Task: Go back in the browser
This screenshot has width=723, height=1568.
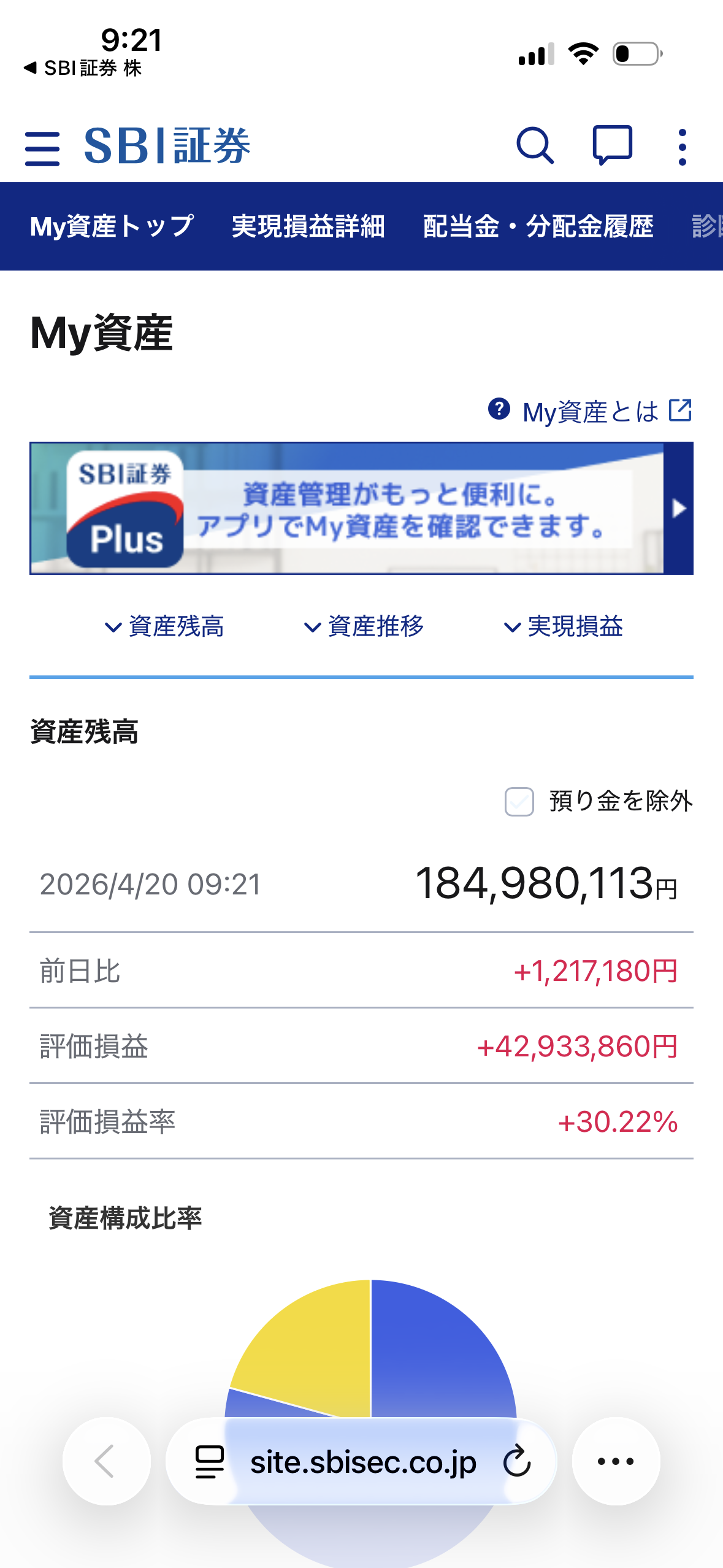Action: [x=106, y=1461]
